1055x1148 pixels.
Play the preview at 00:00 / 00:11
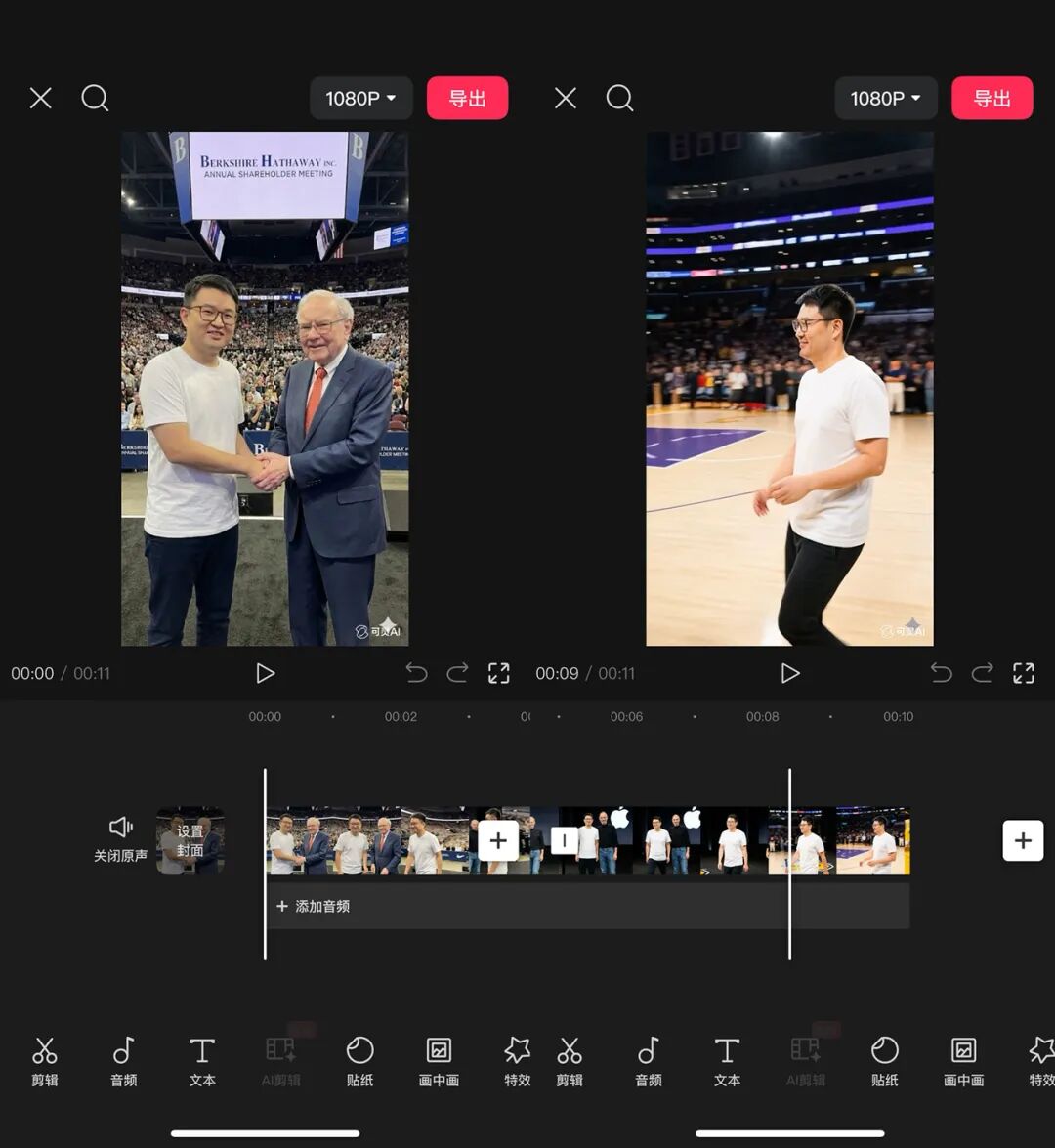click(265, 673)
